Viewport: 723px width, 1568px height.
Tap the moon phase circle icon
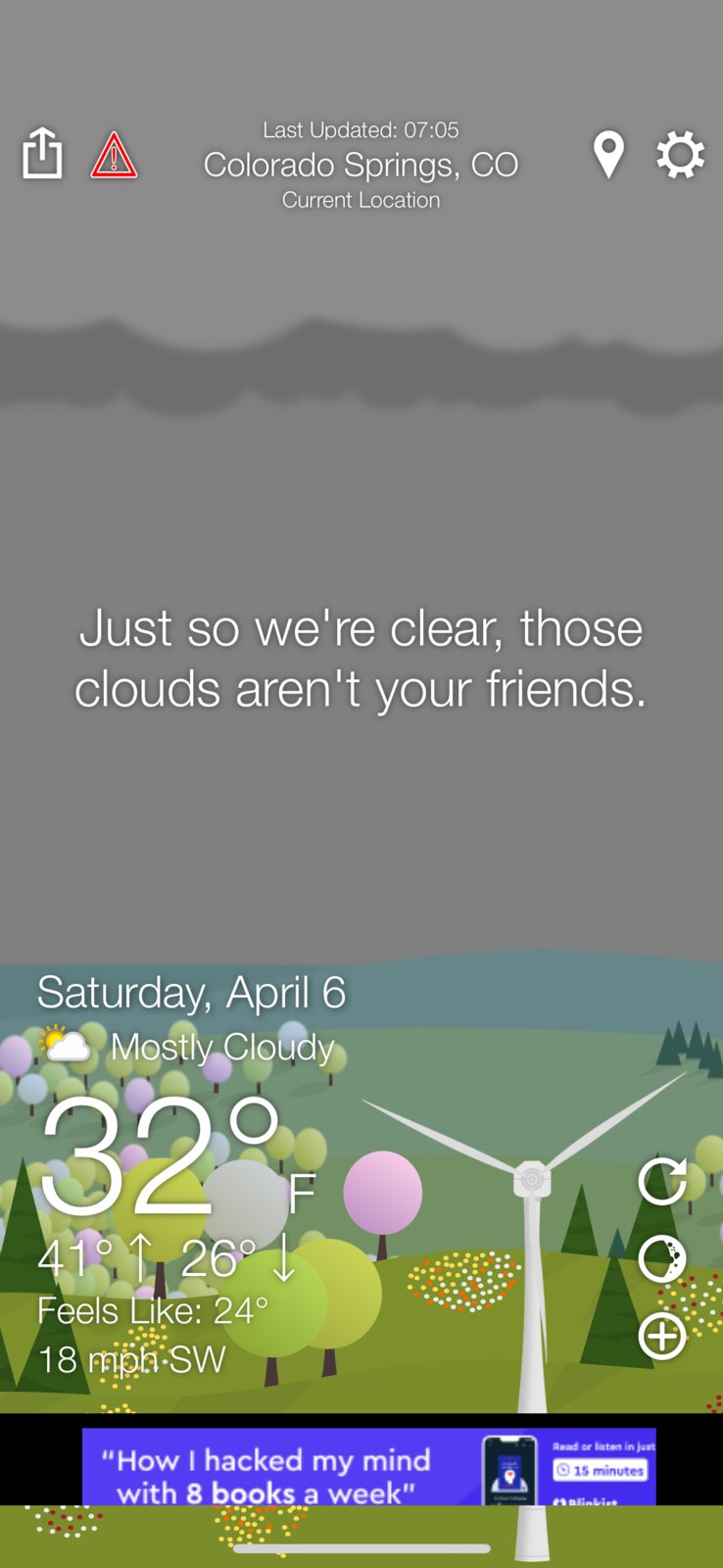point(662,1259)
